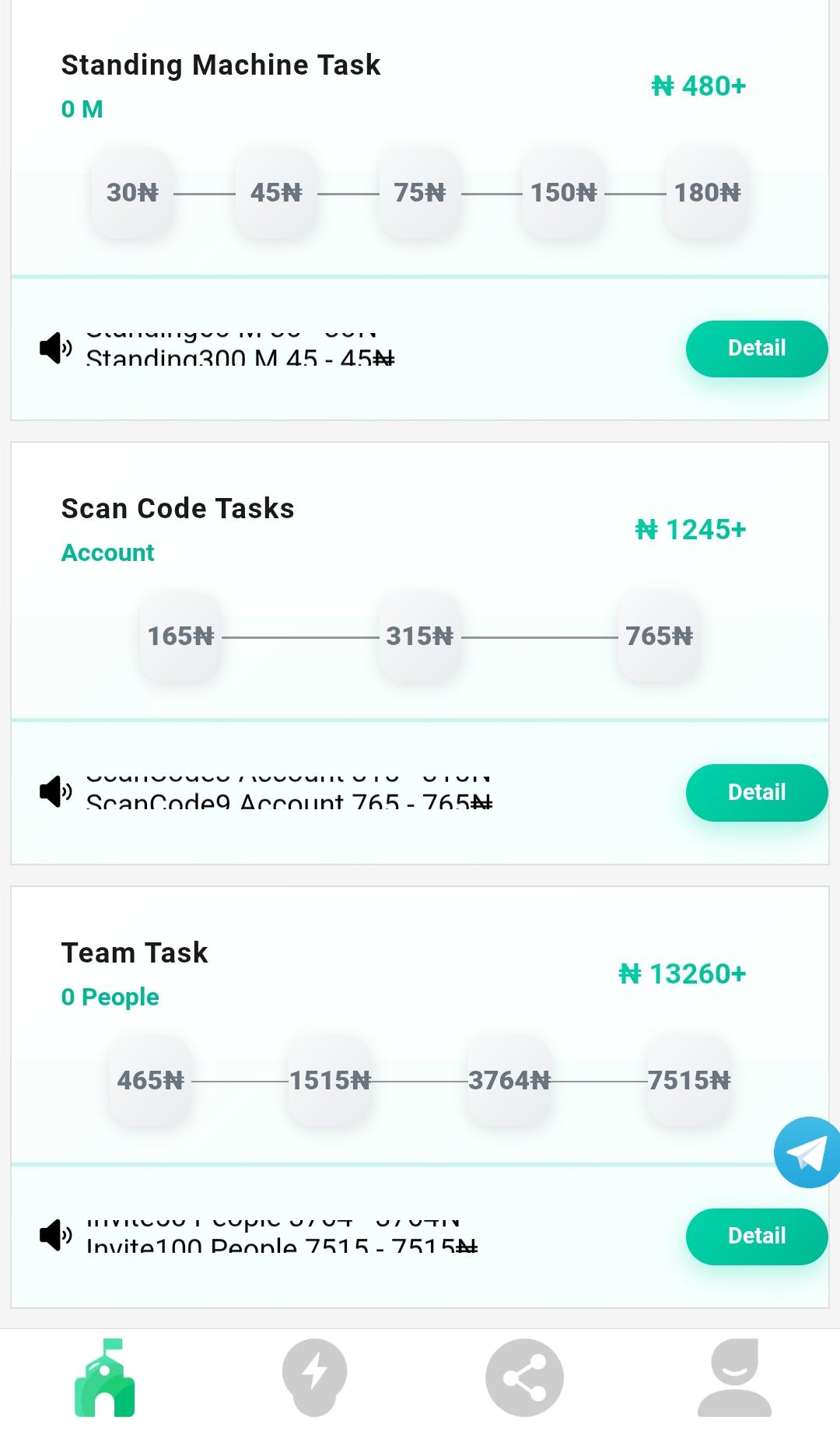
Task: Click the speaker icon under Scan Code Tasks
Action: point(54,791)
